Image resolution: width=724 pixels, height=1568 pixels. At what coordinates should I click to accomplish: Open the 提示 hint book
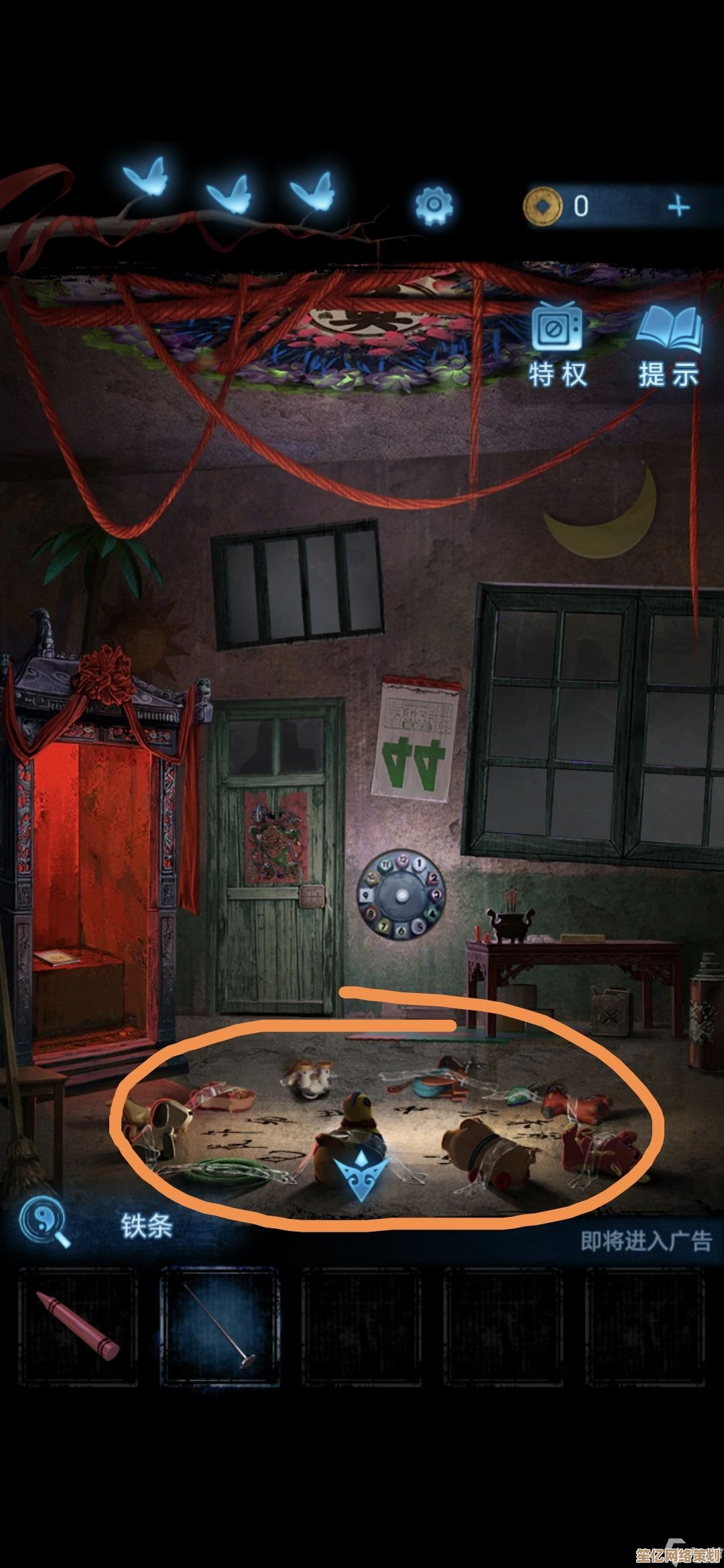pos(669,330)
